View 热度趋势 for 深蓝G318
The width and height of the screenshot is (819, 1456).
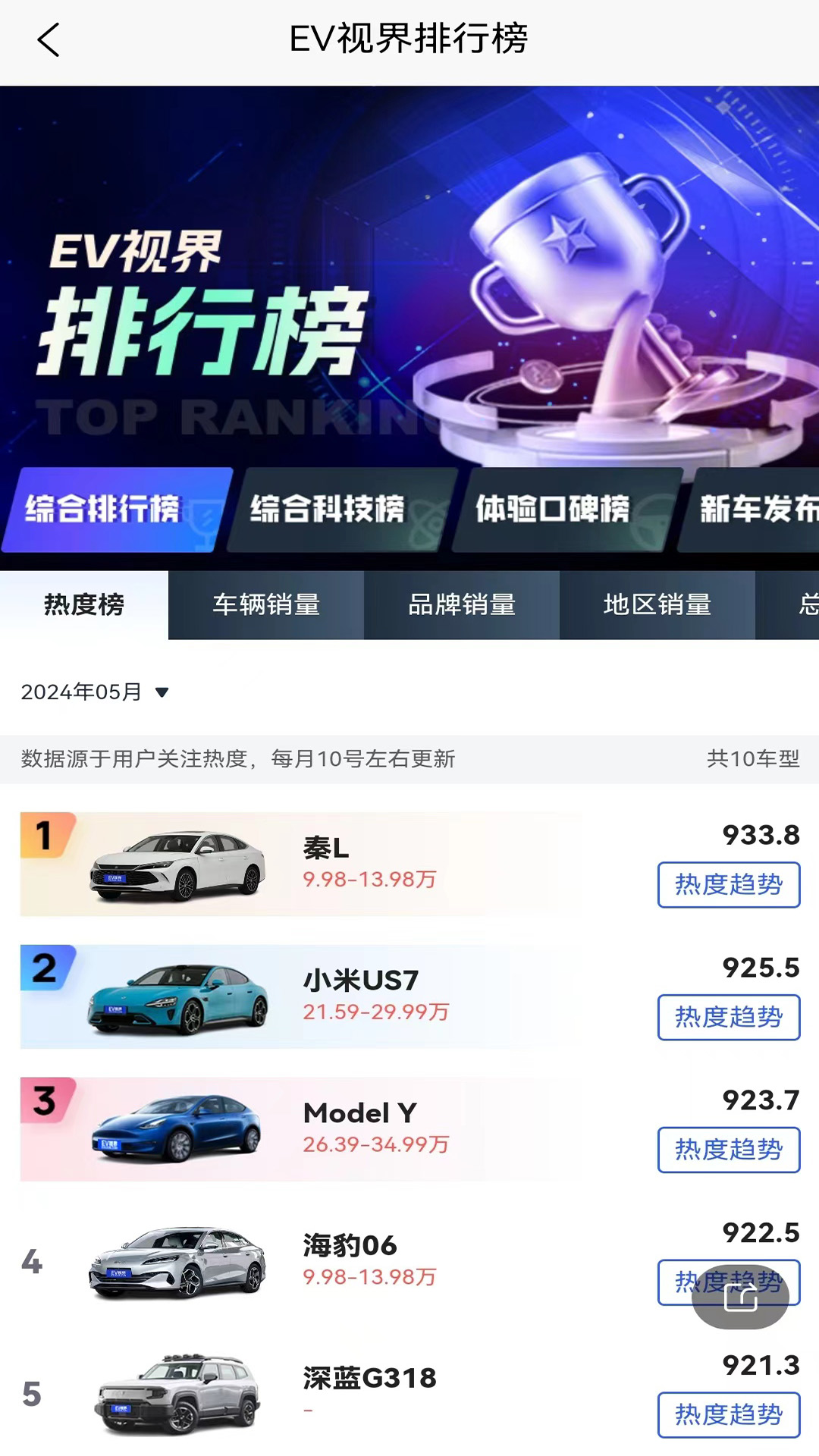[728, 1414]
